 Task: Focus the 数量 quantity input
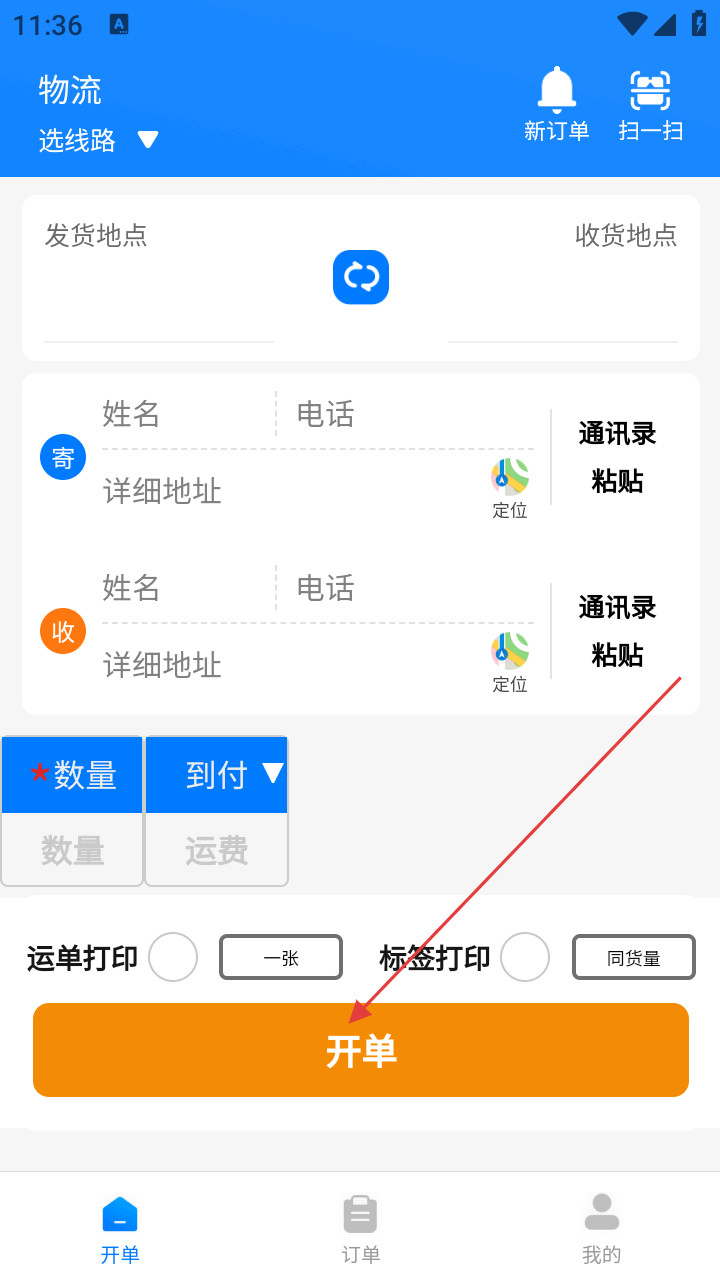[72, 851]
